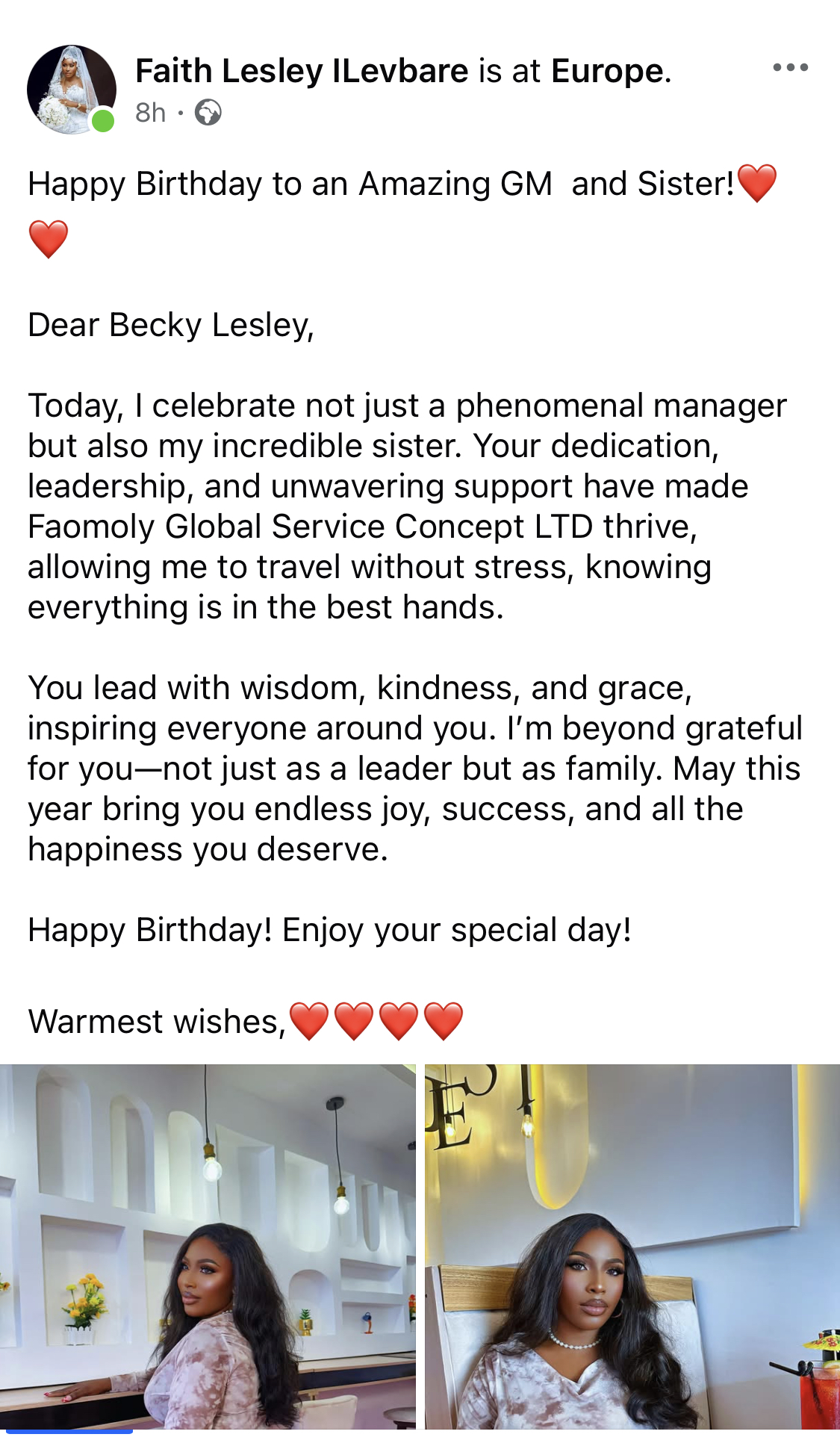This screenshot has height=1446, width=840.
Task: Tap the public audience globe icon
Action: (x=208, y=113)
